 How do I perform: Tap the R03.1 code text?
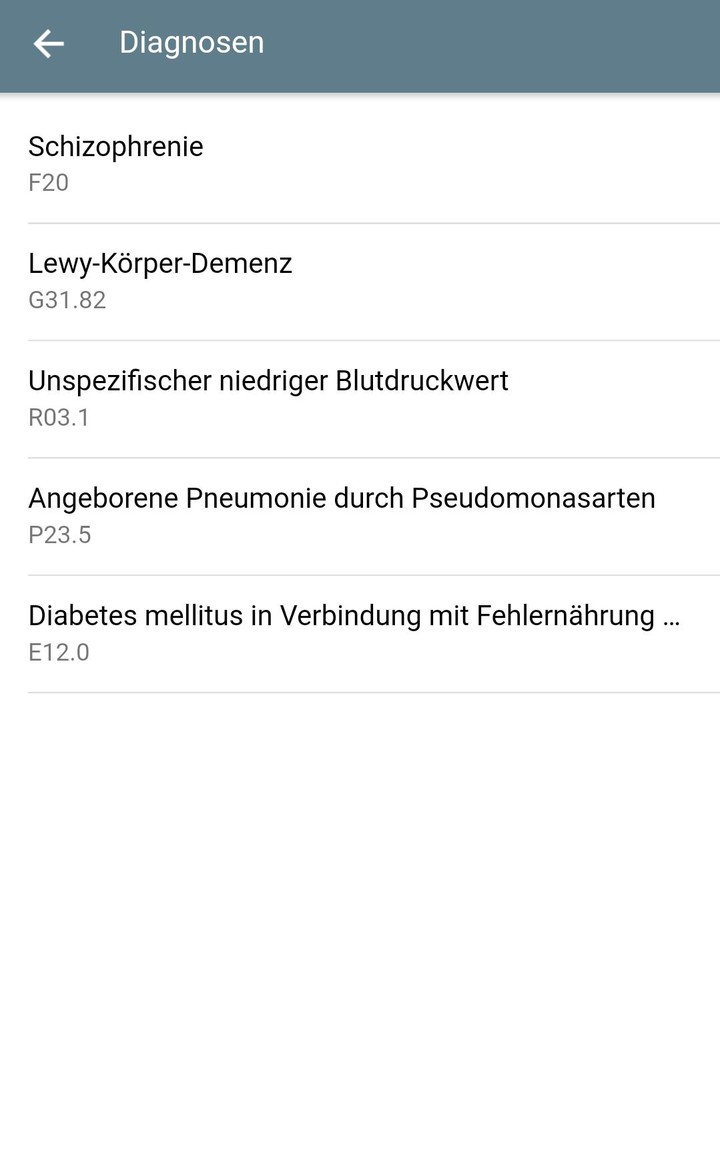[58, 417]
